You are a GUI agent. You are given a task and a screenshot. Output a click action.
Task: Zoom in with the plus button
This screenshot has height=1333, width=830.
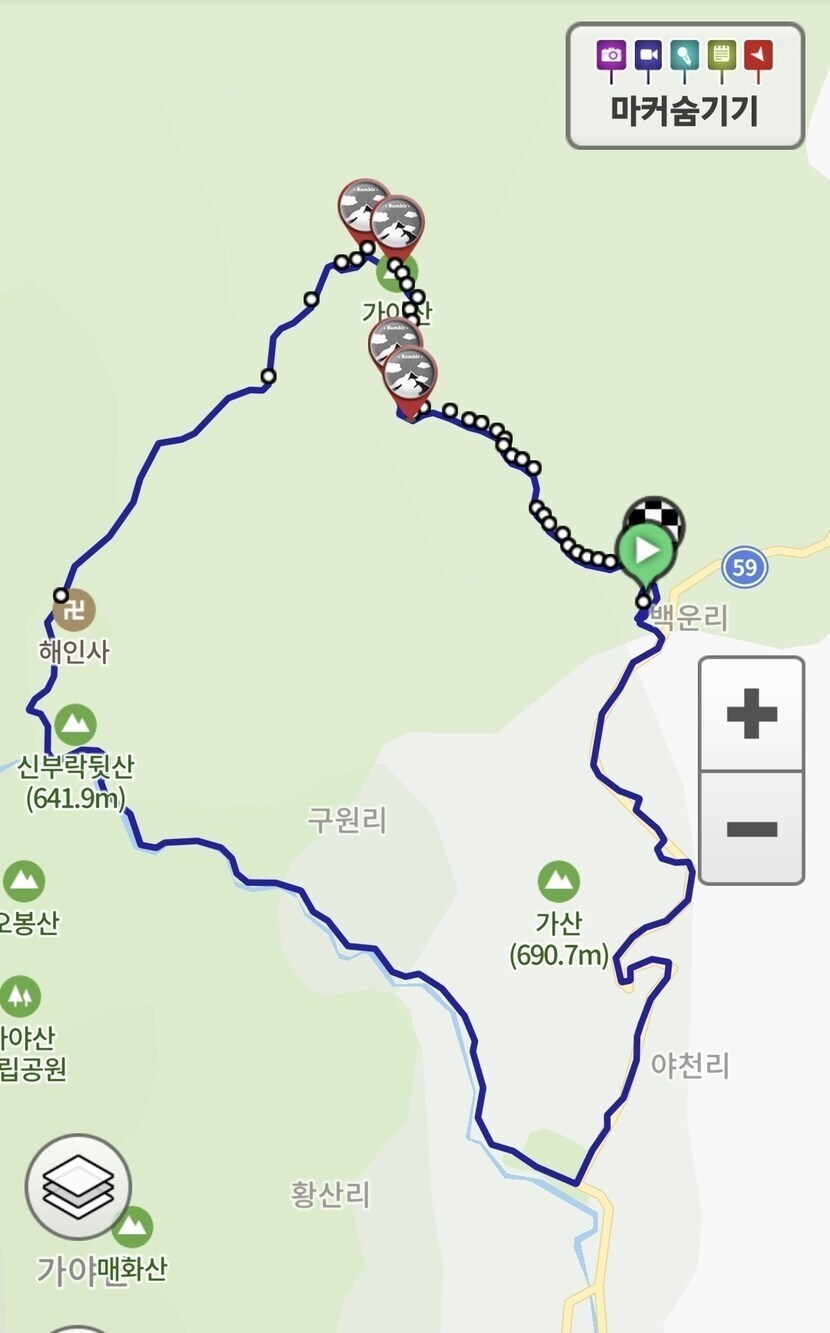click(x=751, y=714)
